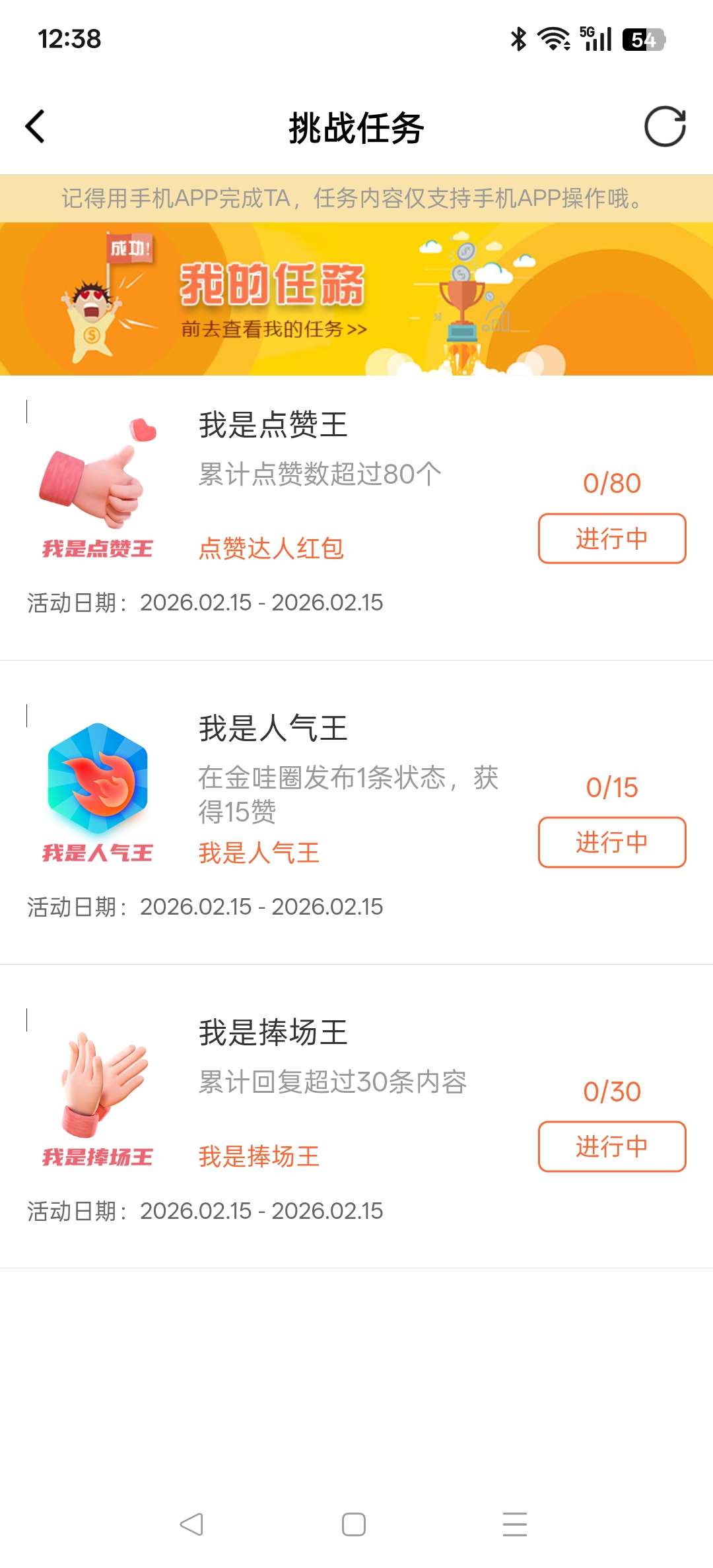The width and height of the screenshot is (713, 1568).
Task: Open the recent apps overview
Action: (x=514, y=1524)
